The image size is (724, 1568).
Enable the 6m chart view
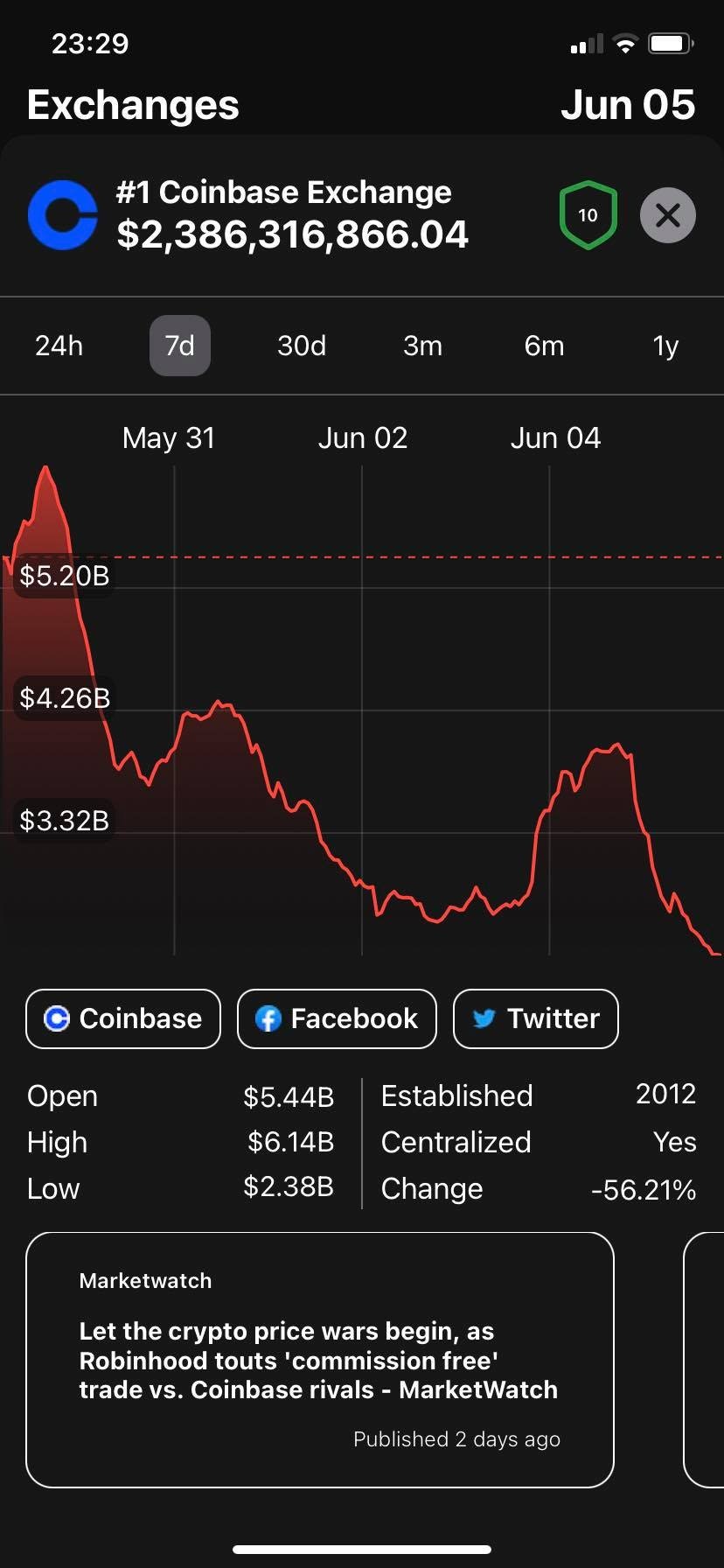click(544, 346)
